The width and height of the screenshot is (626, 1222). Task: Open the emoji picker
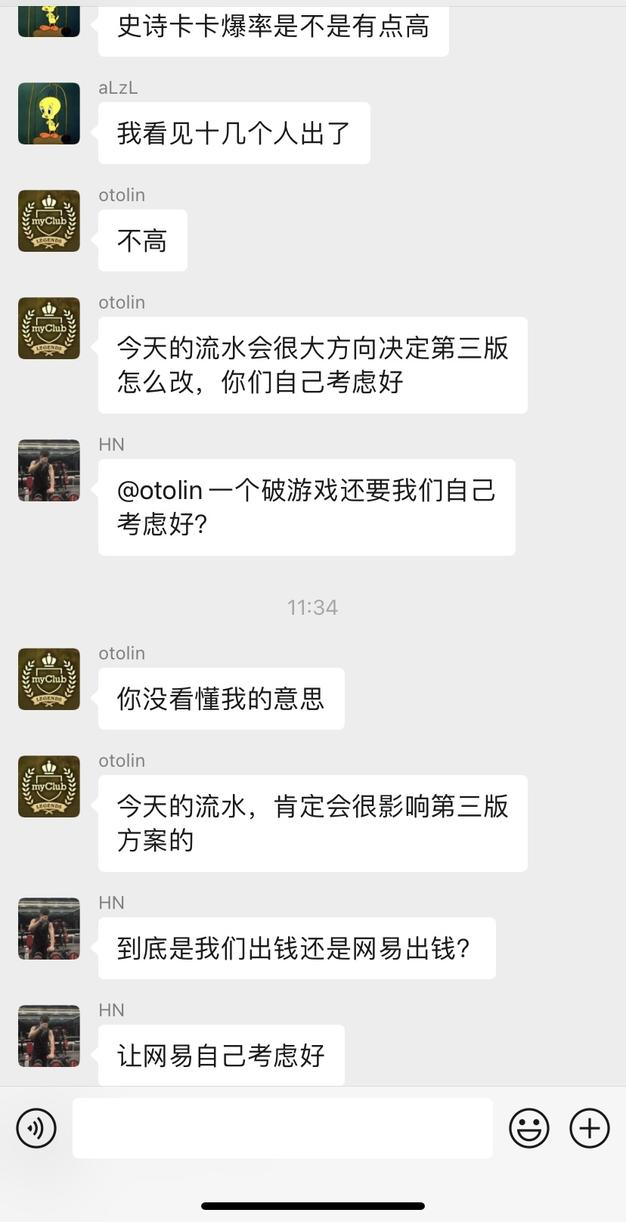(x=529, y=1129)
